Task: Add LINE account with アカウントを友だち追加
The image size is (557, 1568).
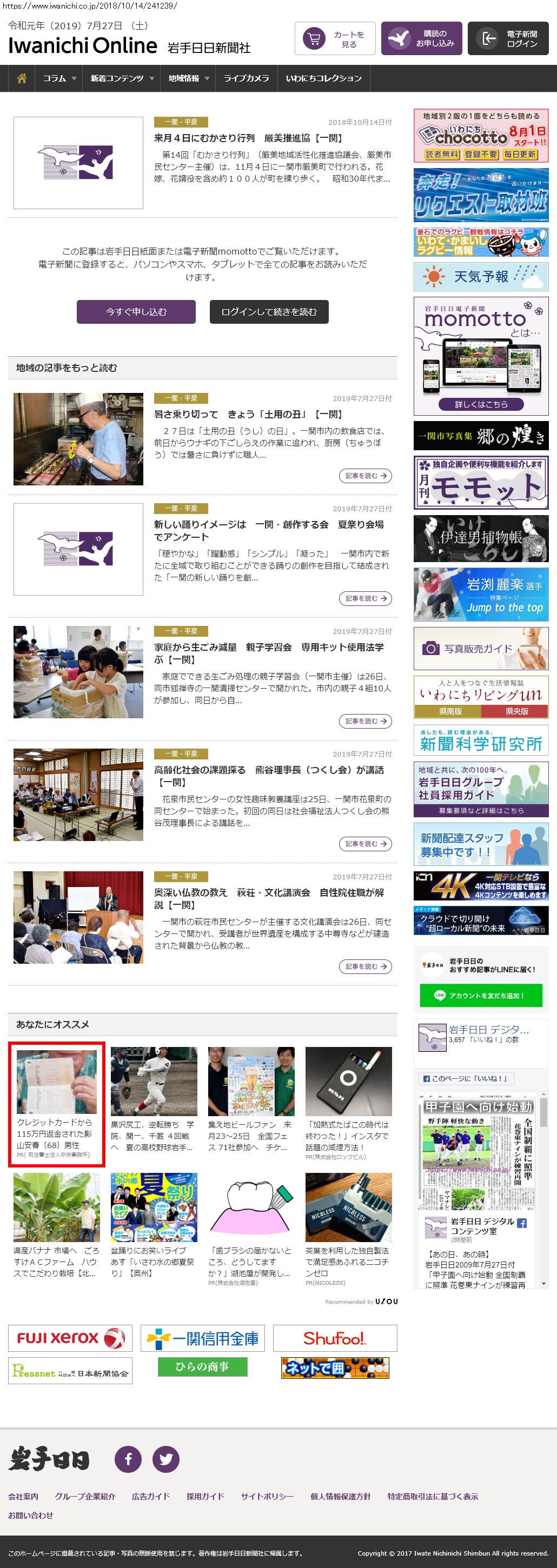Action: pyautogui.click(x=480, y=995)
